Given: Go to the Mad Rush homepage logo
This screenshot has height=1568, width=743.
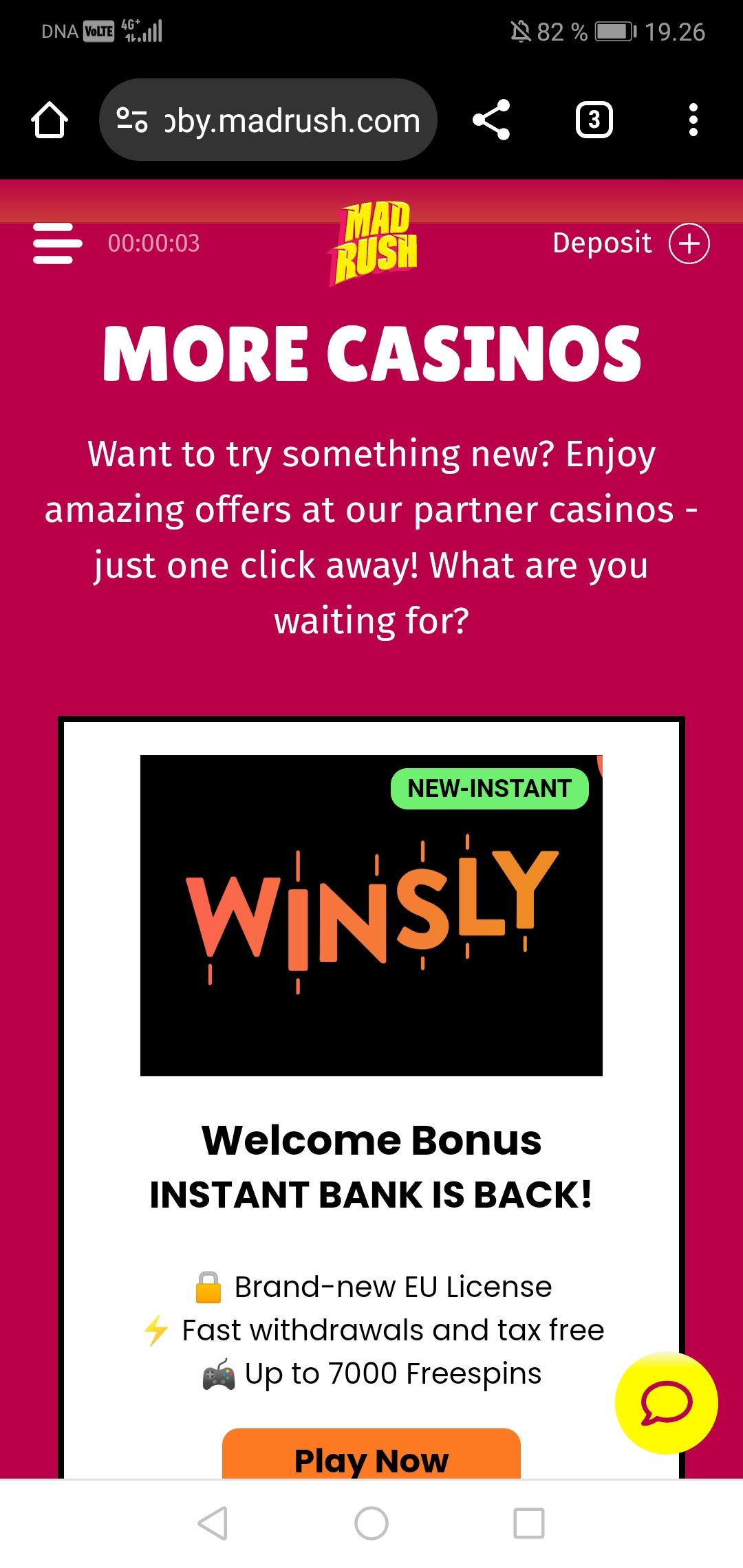Looking at the screenshot, I should click(x=374, y=243).
